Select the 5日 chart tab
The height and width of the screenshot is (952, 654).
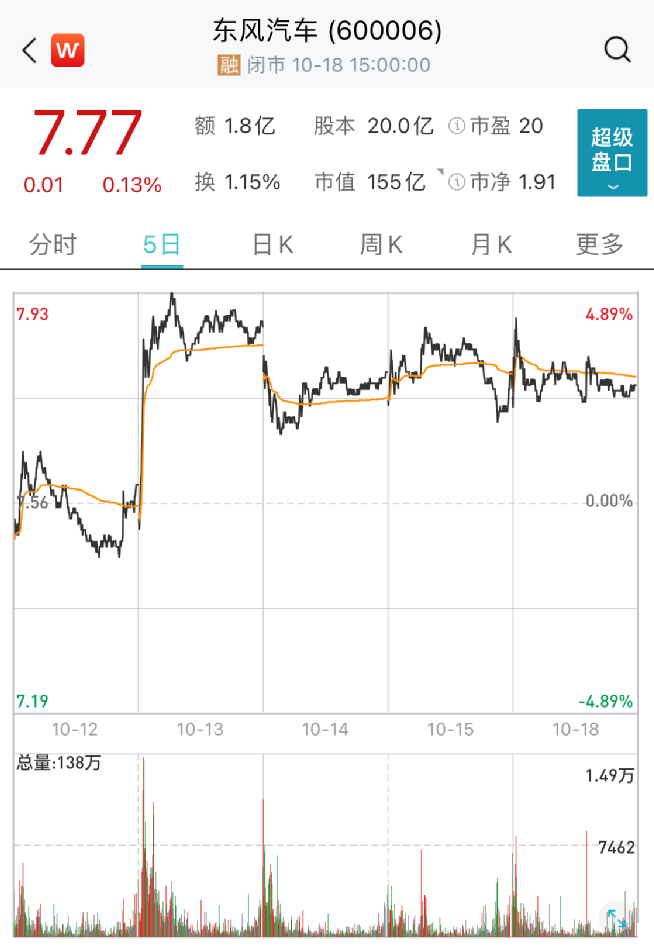click(x=162, y=244)
